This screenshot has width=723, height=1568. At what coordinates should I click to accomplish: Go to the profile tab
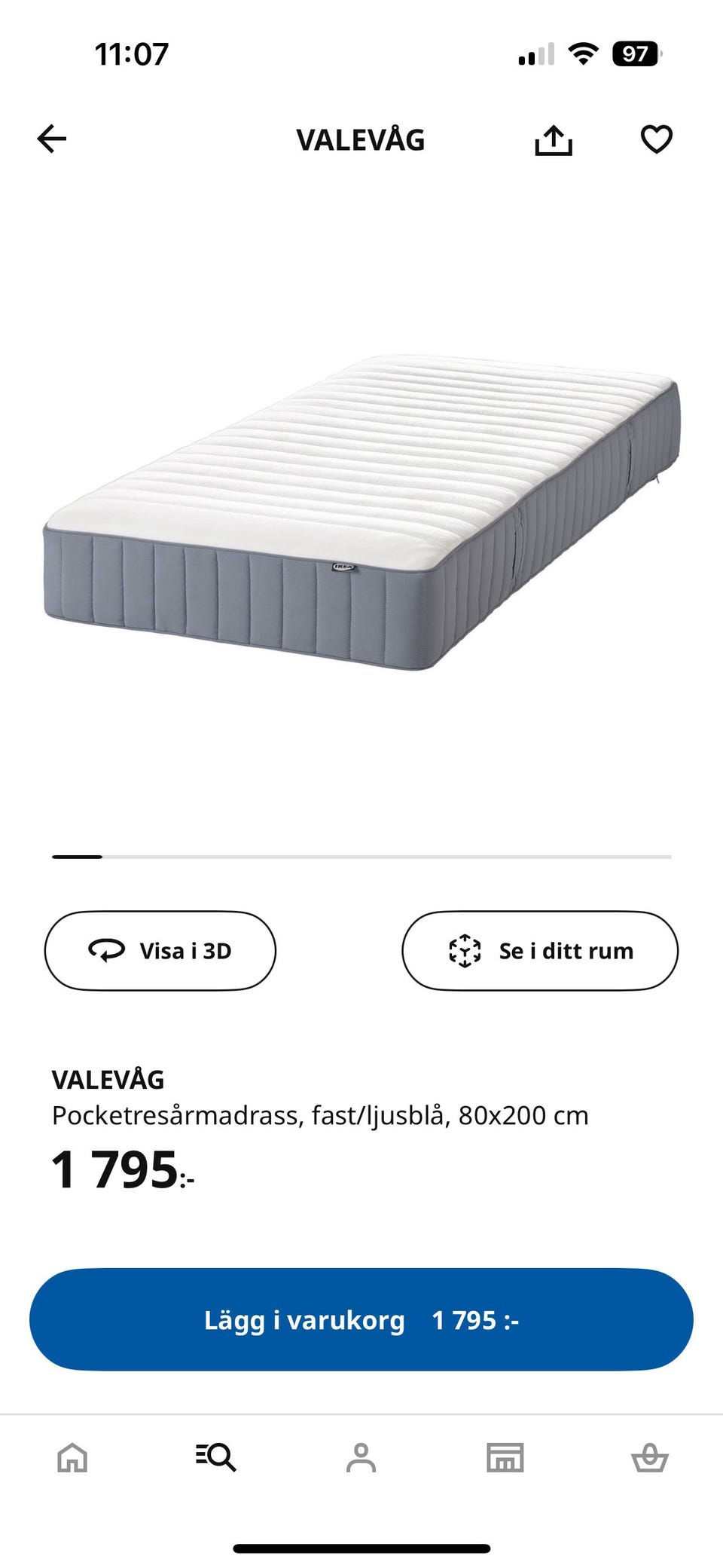[x=361, y=1458]
